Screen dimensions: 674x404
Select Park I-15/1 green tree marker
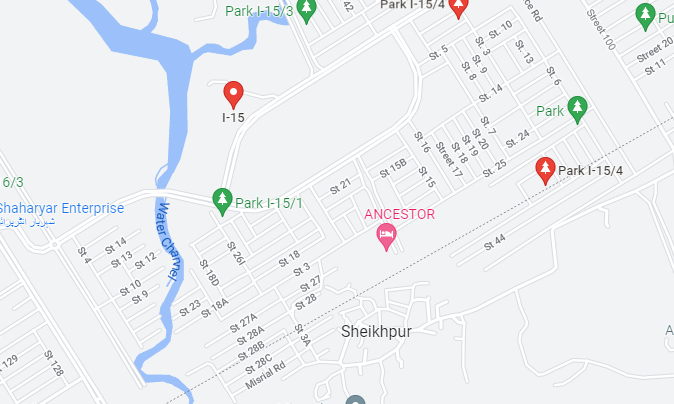click(x=222, y=202)
